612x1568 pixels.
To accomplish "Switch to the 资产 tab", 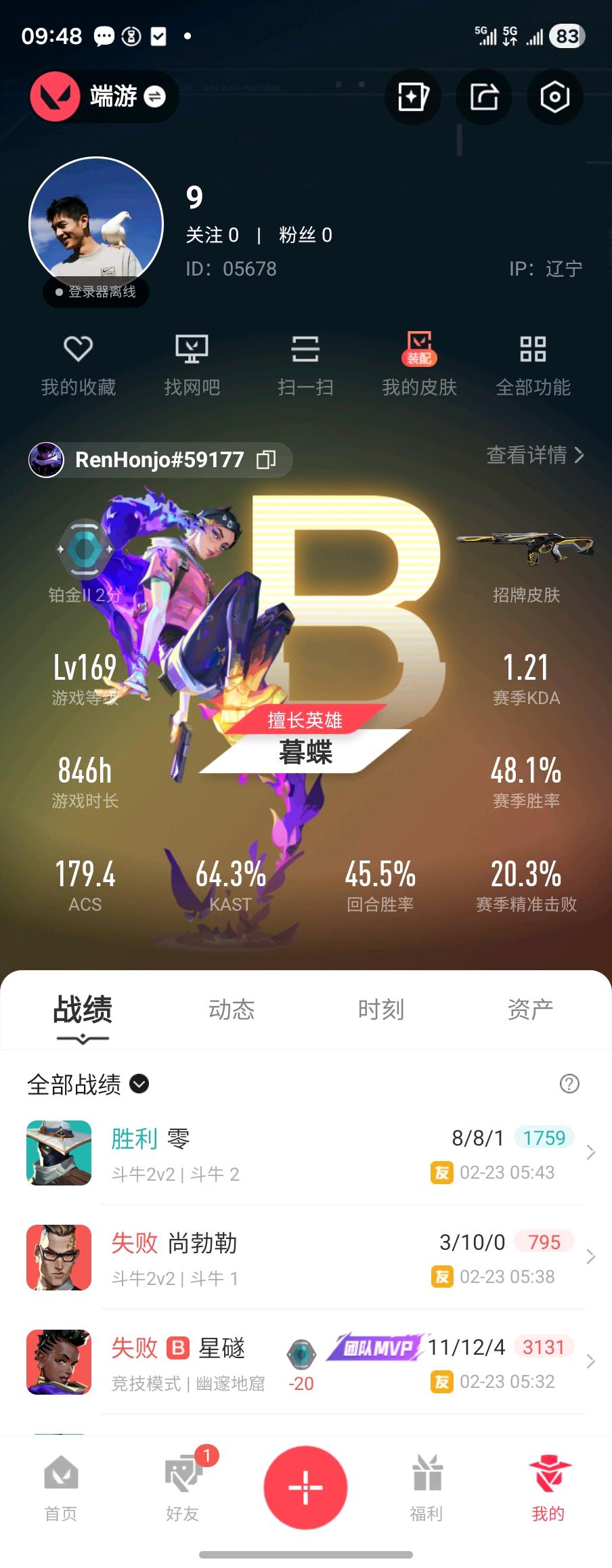I will [530, 1009].
